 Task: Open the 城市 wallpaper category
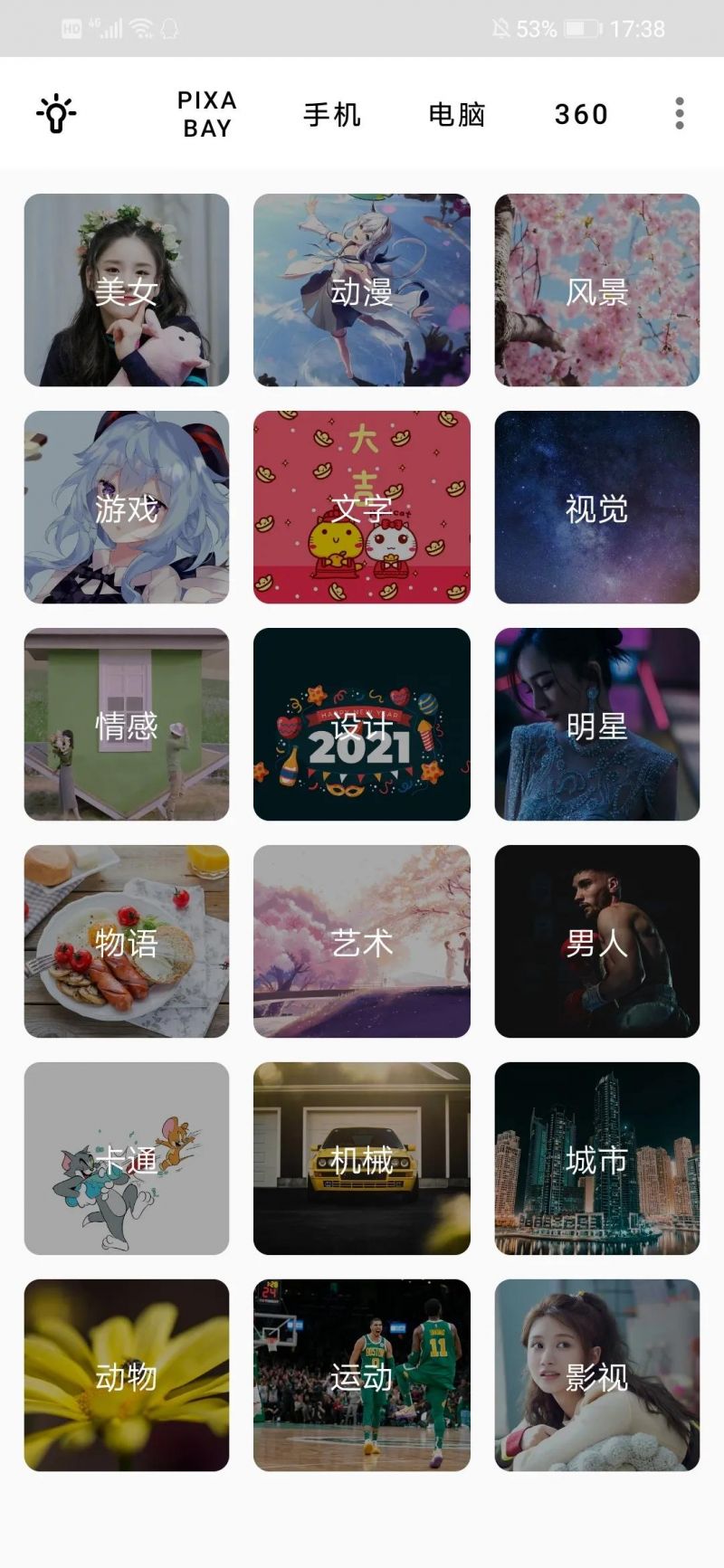pyautogui.click(x=597, y=1159)
